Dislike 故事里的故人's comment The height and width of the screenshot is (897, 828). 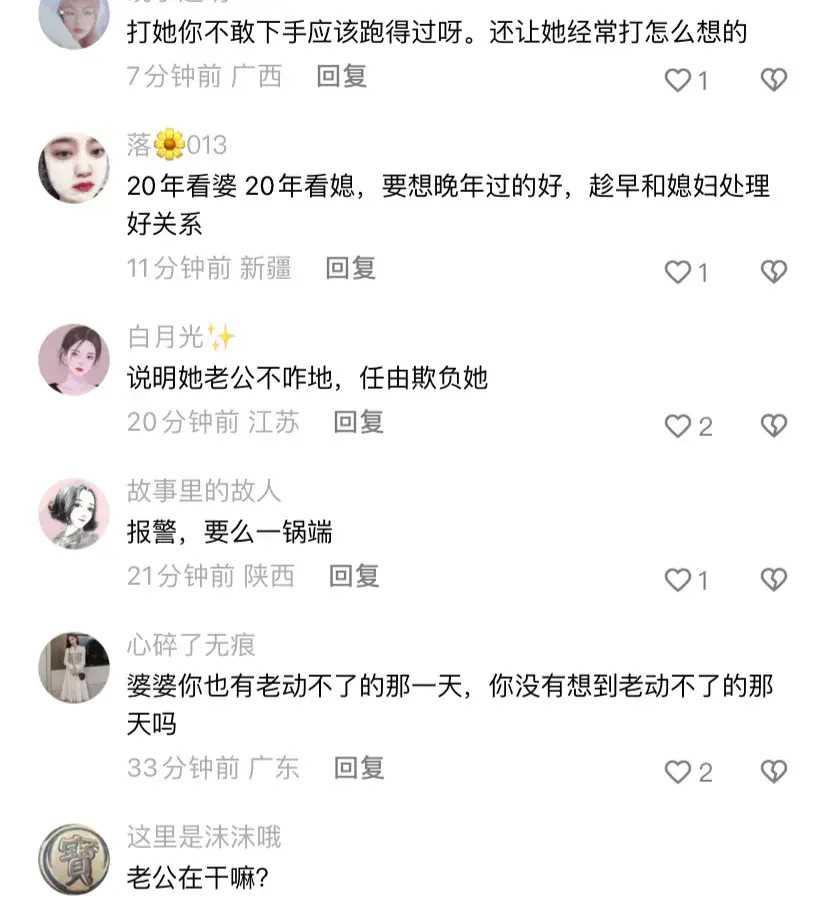point(774,579)
